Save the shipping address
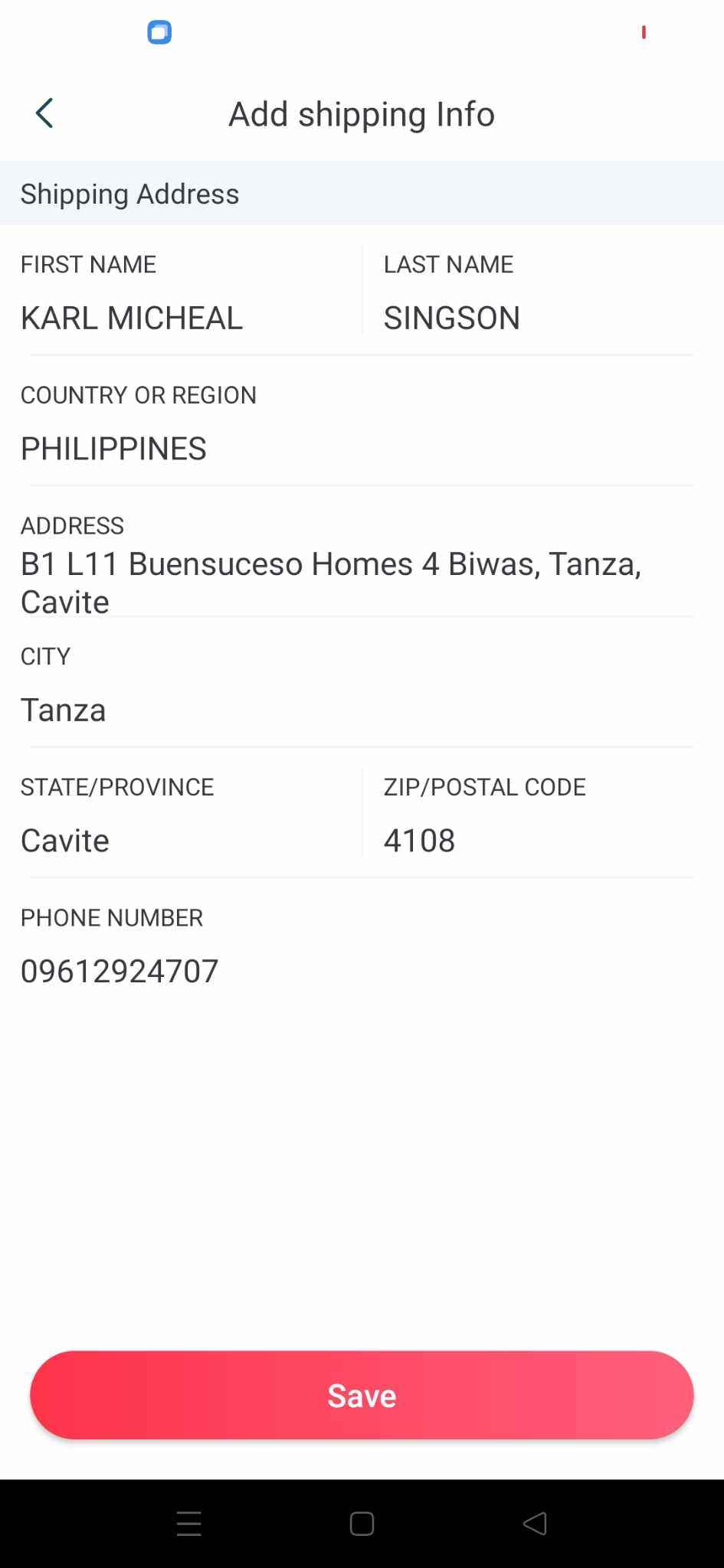The image size is (724, 1568). click(362, 1395)
